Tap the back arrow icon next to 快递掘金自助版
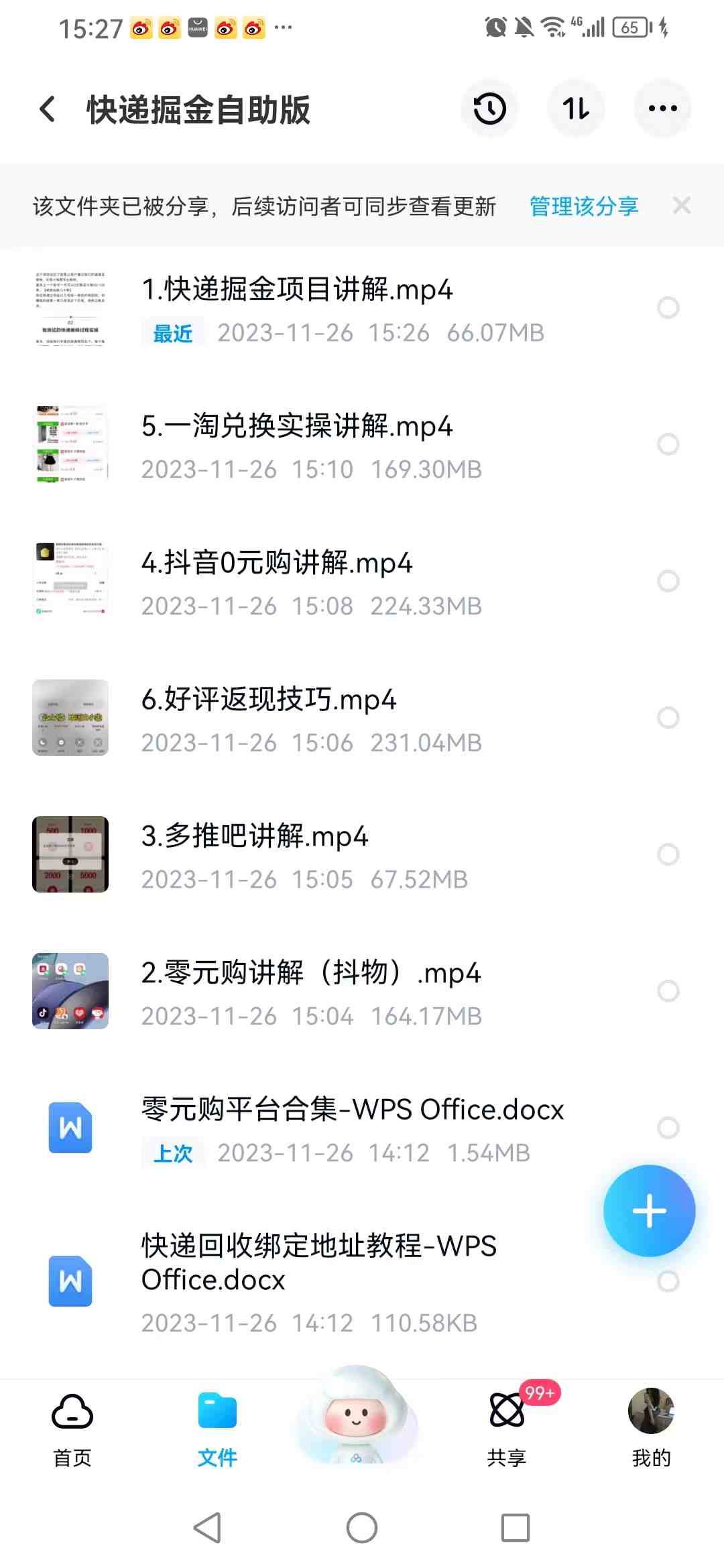Screen dimensions: 724x1568 pos(47,108)
